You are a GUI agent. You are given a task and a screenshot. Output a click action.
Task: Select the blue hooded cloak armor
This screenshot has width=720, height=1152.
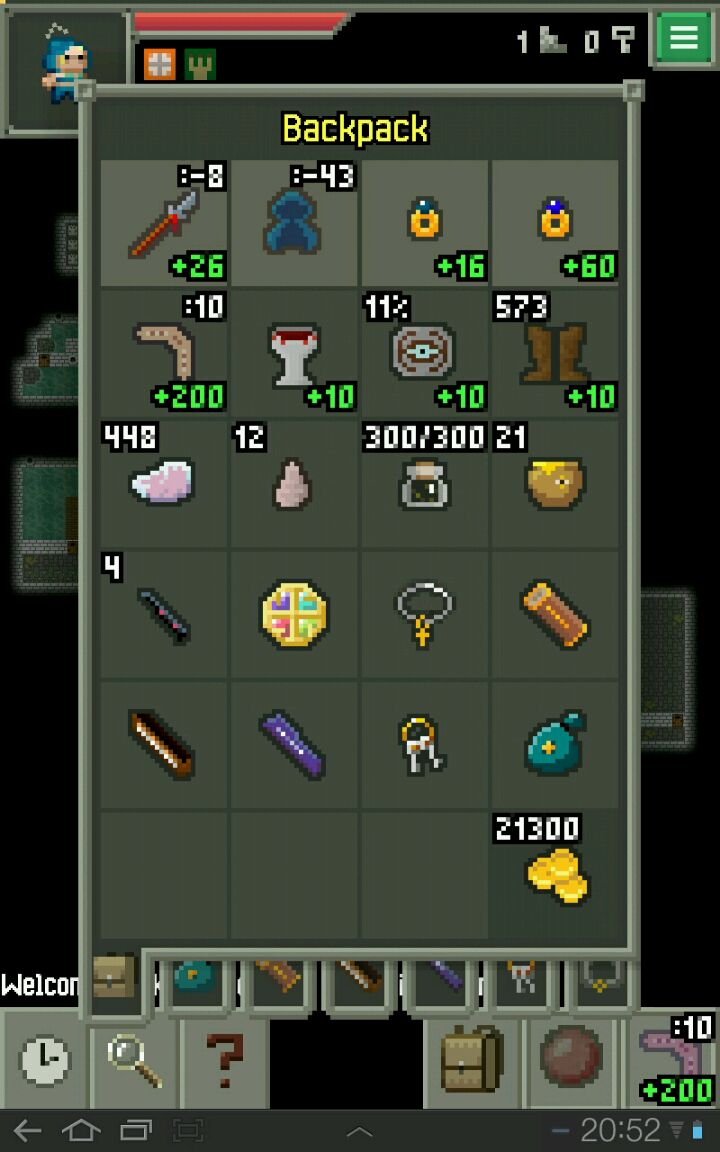[295, 224]
